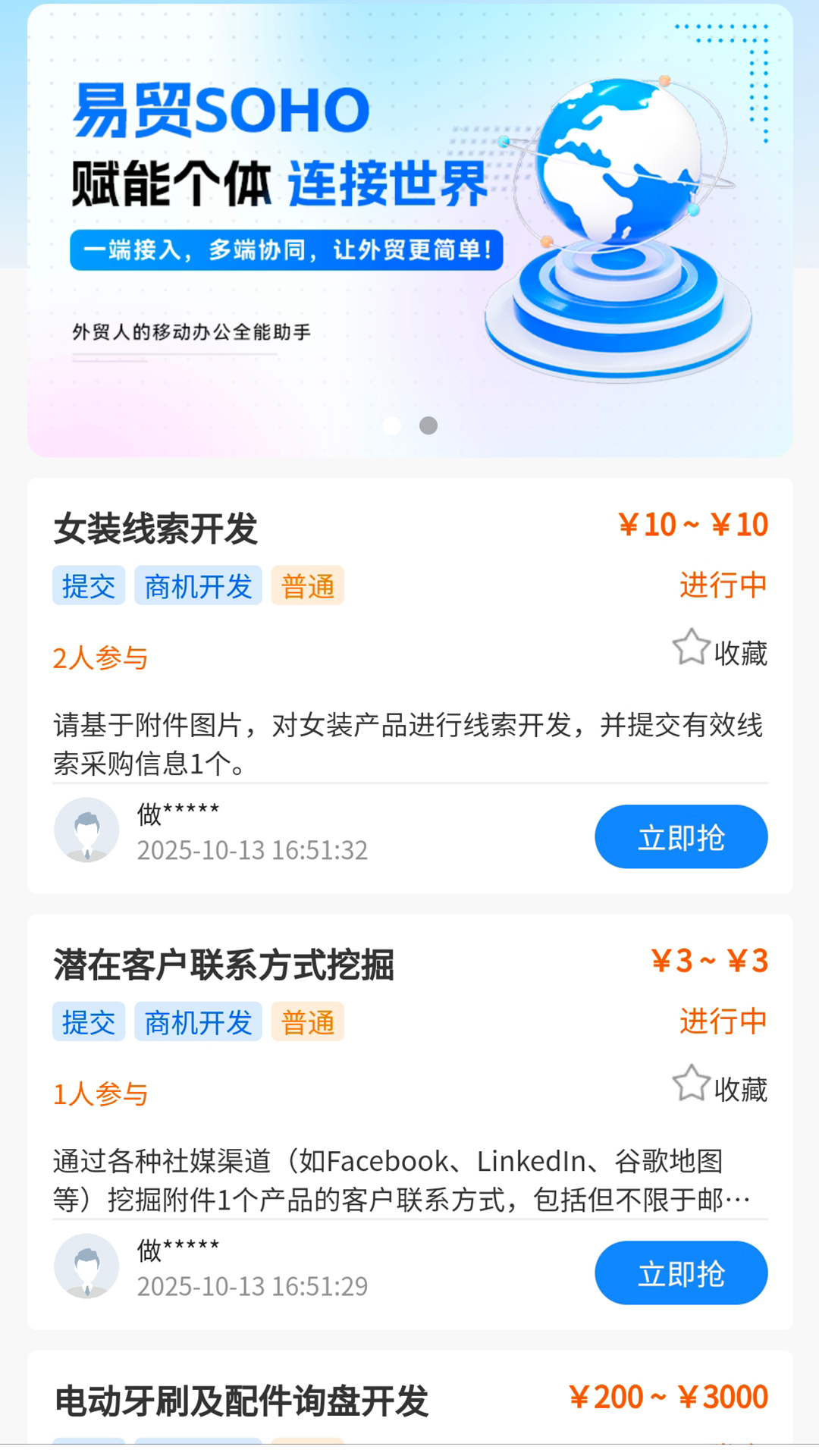819x1456 pixels.
Task: Tap the 普通 tag on 潜在客户联系方式挖掘
Action: coord(306,1021)
